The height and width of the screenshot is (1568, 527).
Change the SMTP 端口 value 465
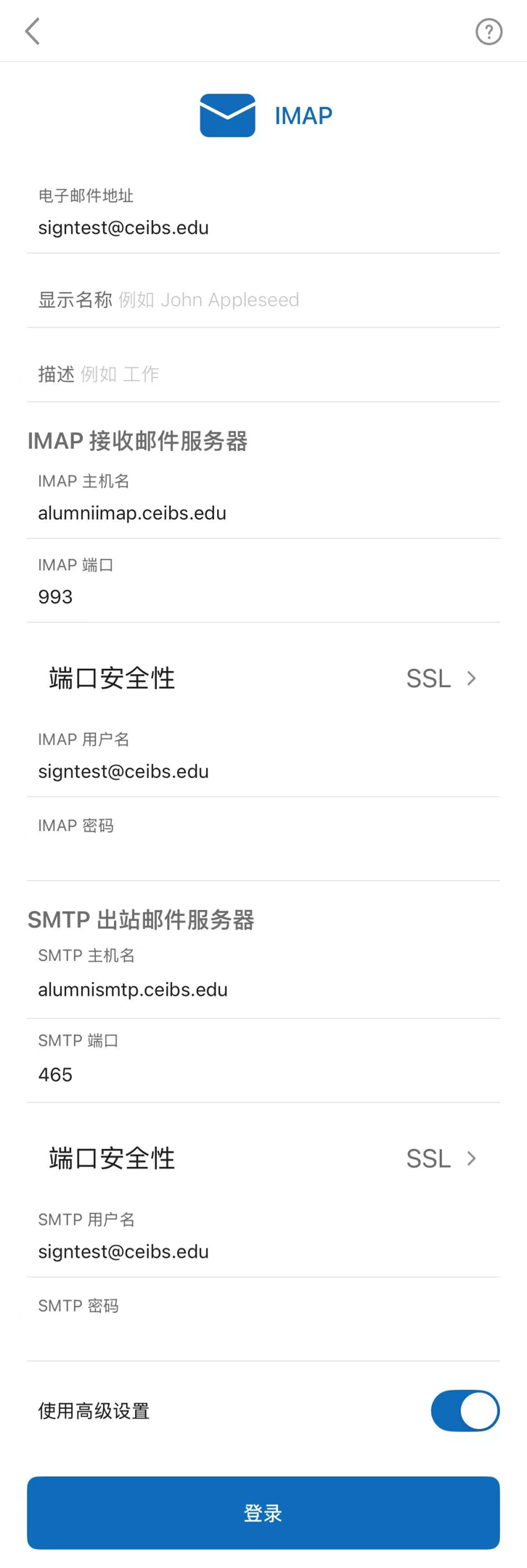coord(261,1075)
